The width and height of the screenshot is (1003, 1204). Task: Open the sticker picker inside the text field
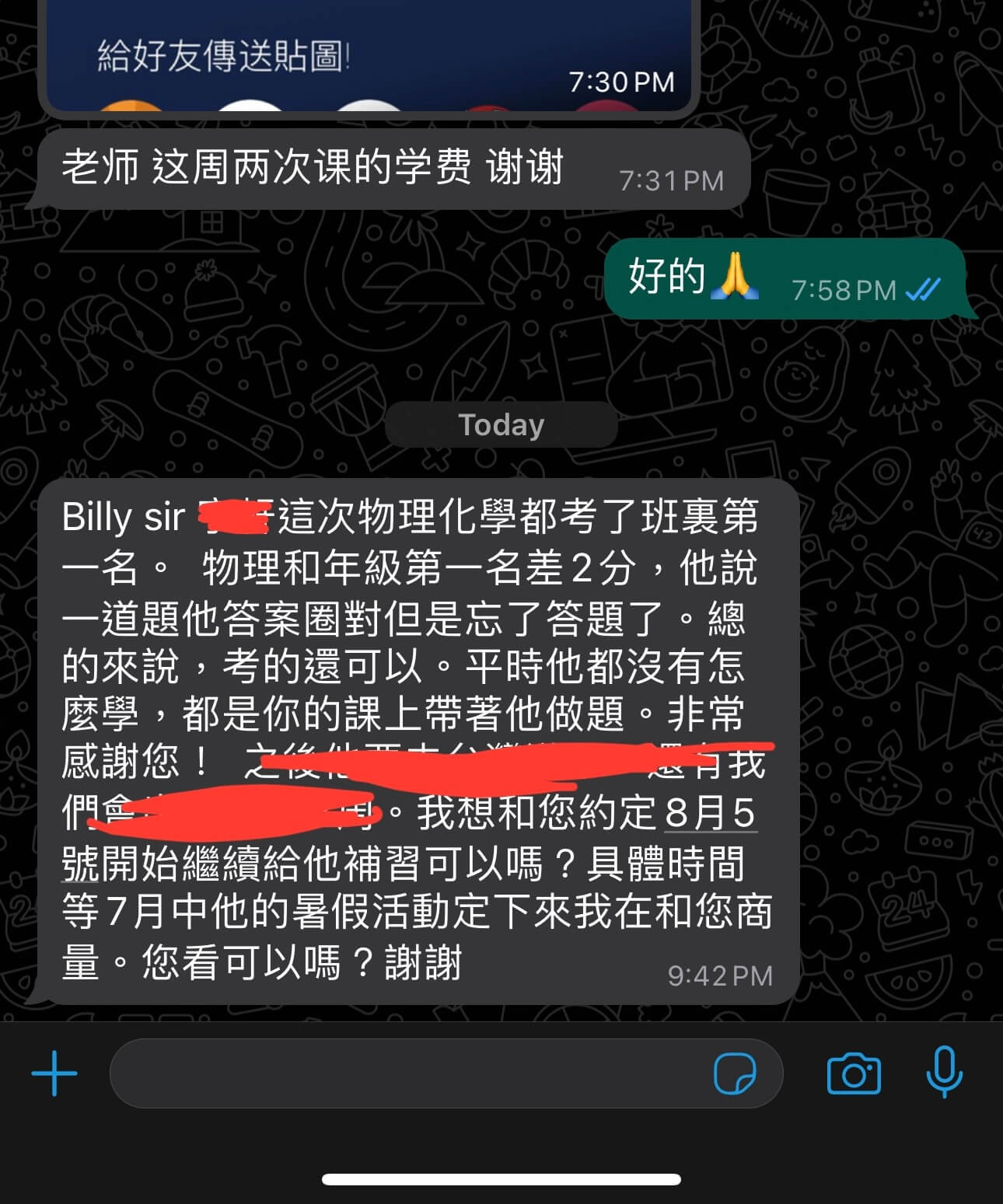click(x=734, y=1073)
